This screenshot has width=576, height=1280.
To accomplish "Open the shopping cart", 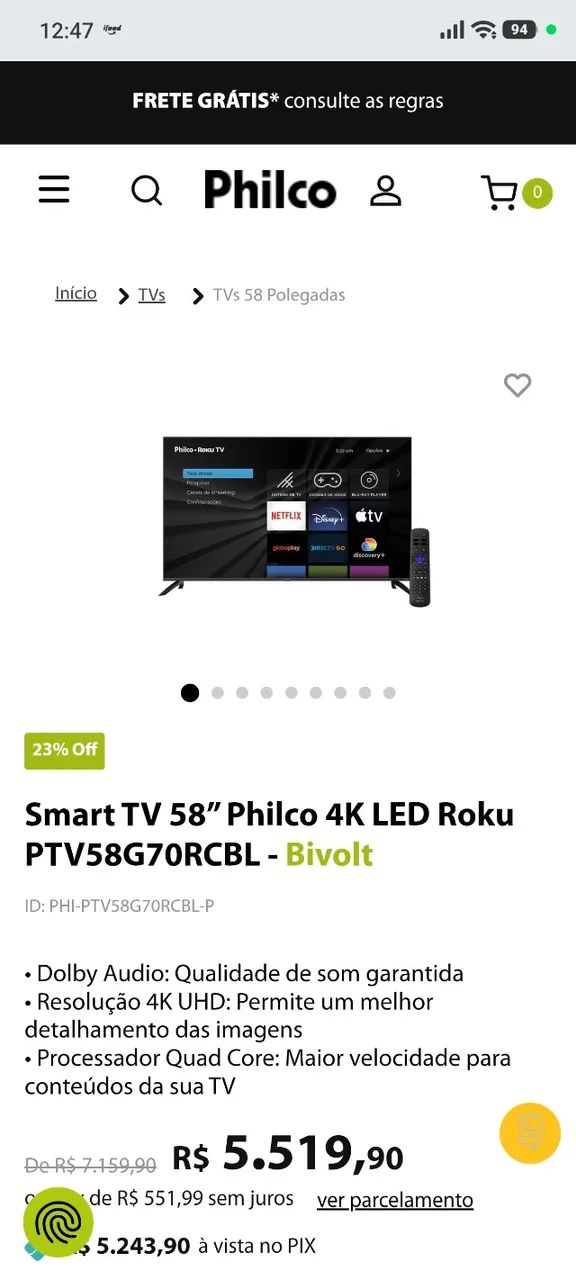I will [516, 192].
